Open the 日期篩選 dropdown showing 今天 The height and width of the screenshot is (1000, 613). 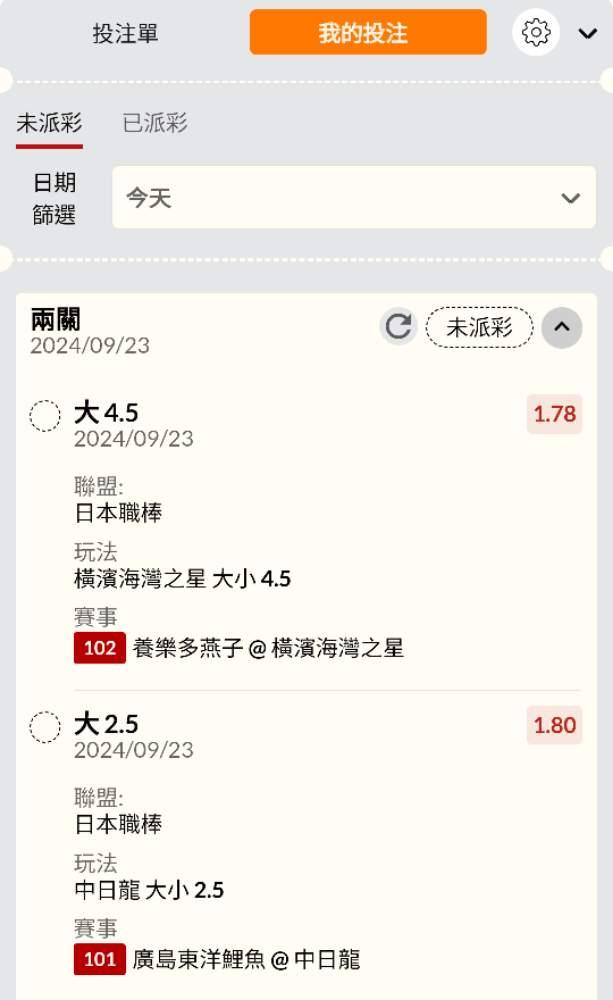coord(353,198)
